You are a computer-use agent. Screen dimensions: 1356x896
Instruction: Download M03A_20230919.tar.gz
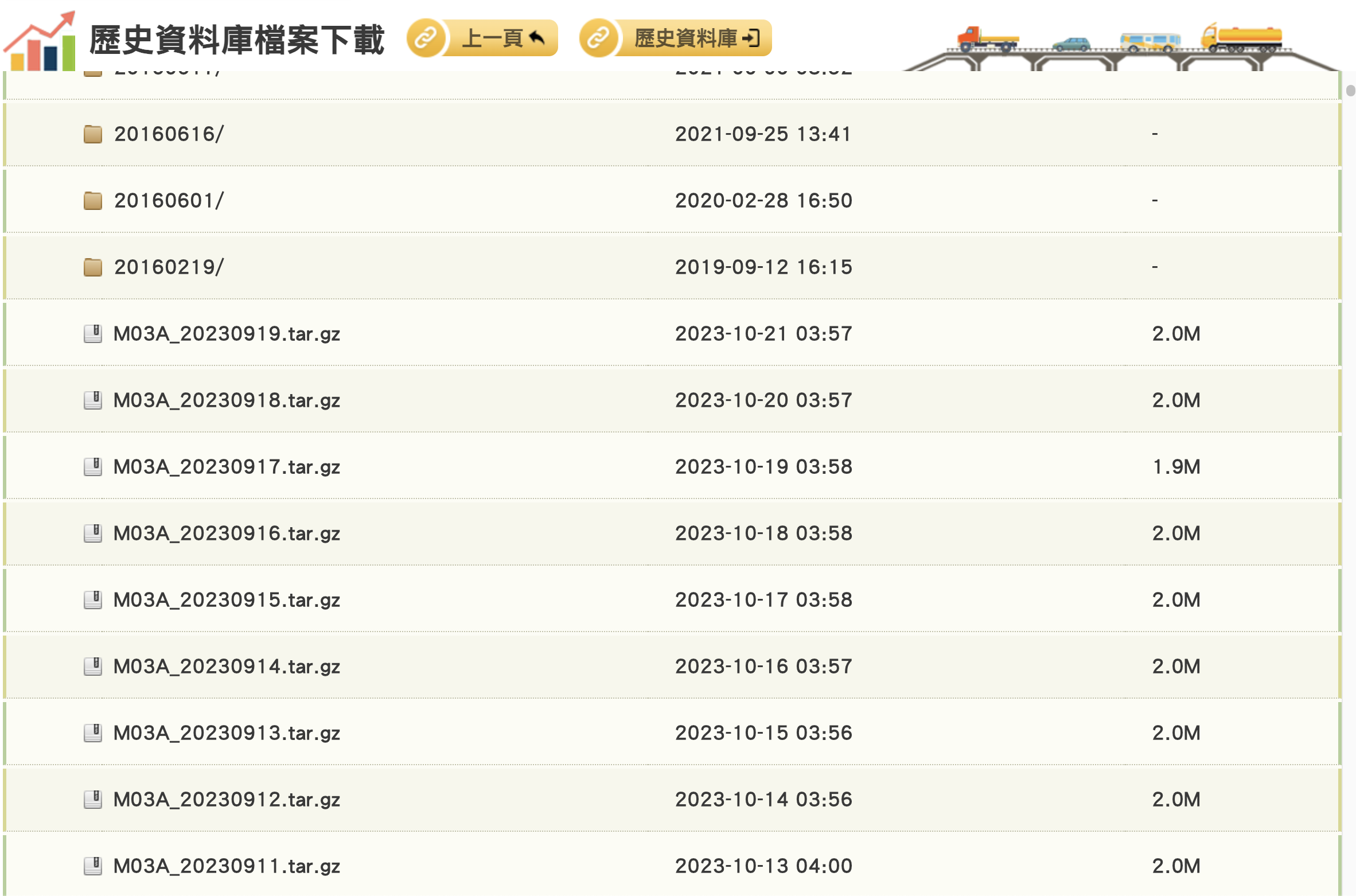pos(227,333)
